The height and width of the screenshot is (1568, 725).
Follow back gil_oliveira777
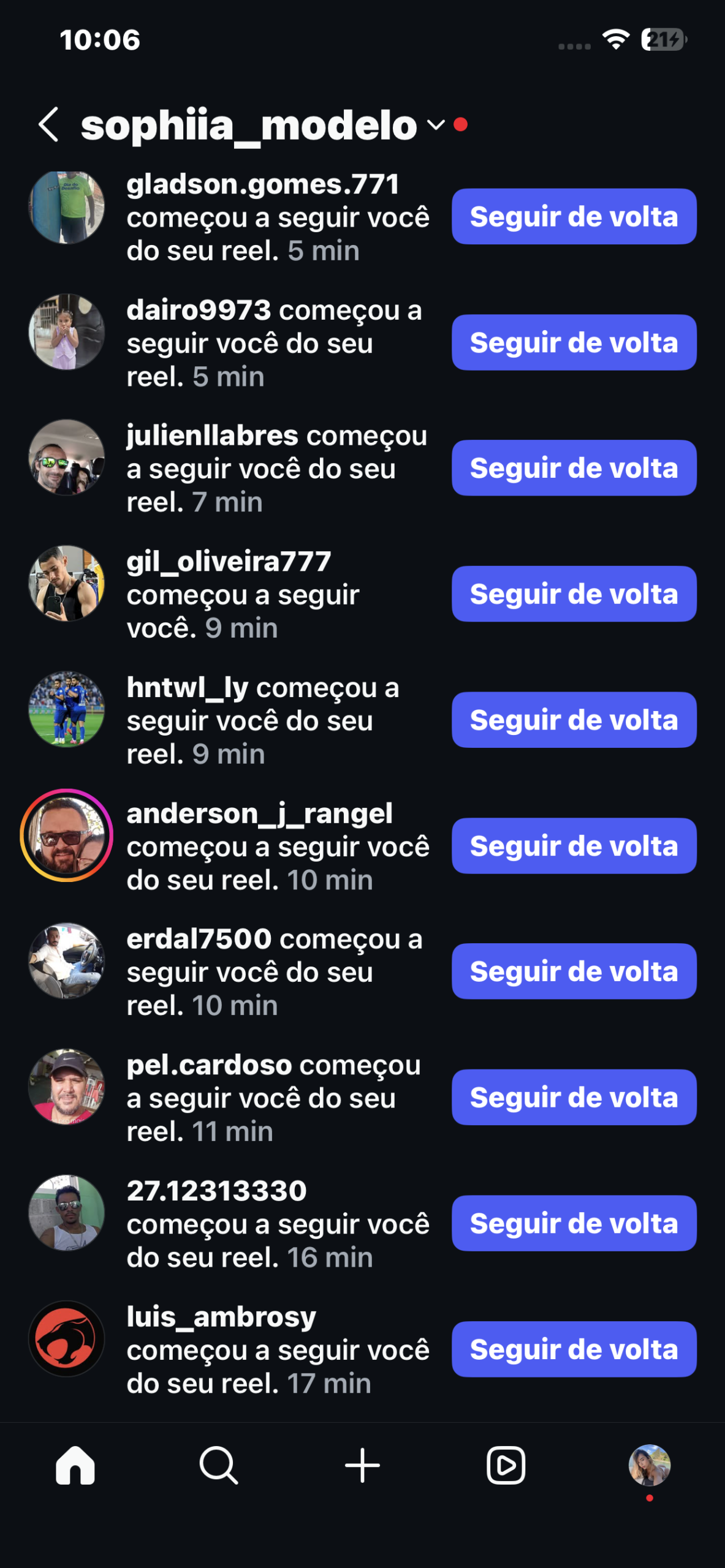tap(574, 594)
